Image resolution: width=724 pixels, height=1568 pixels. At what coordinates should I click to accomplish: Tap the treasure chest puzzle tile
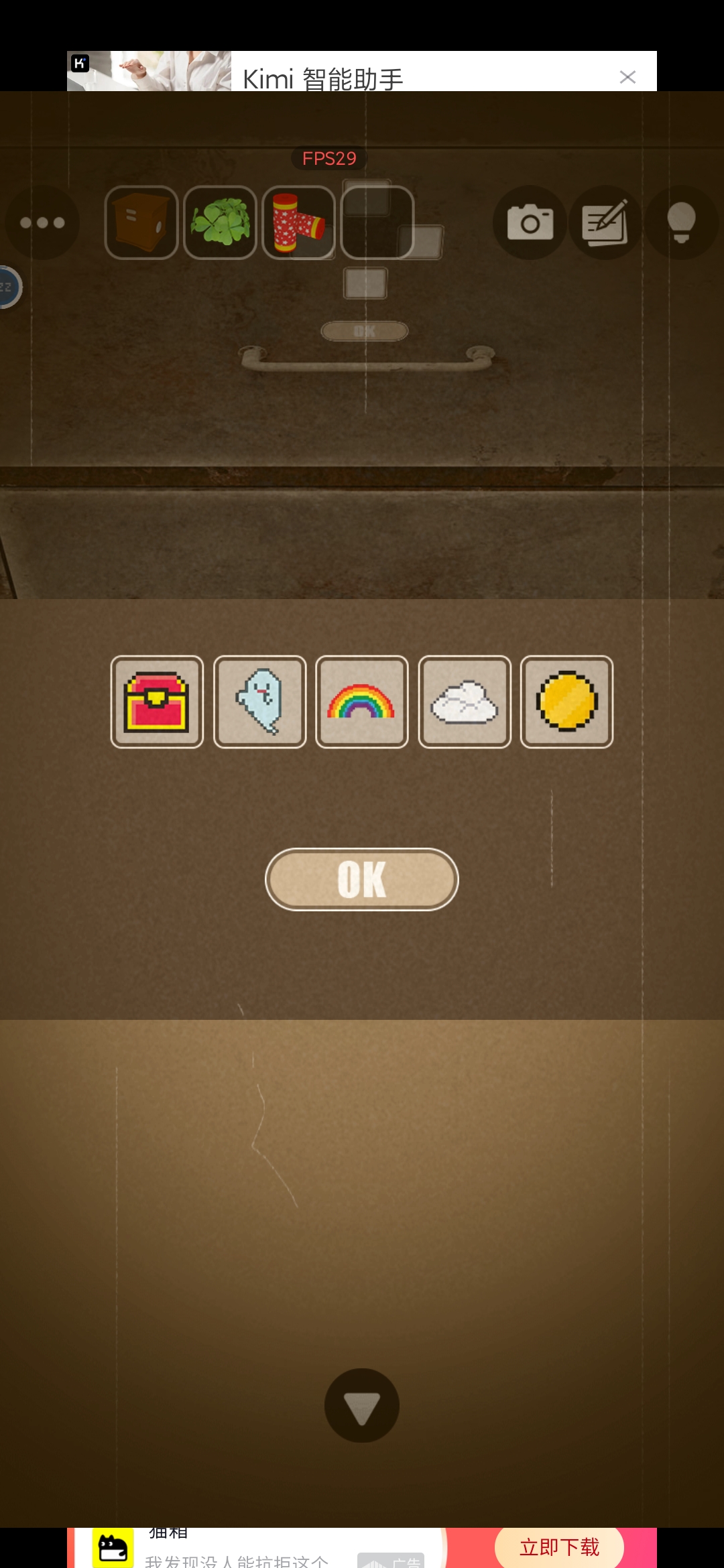coord(157,702)
